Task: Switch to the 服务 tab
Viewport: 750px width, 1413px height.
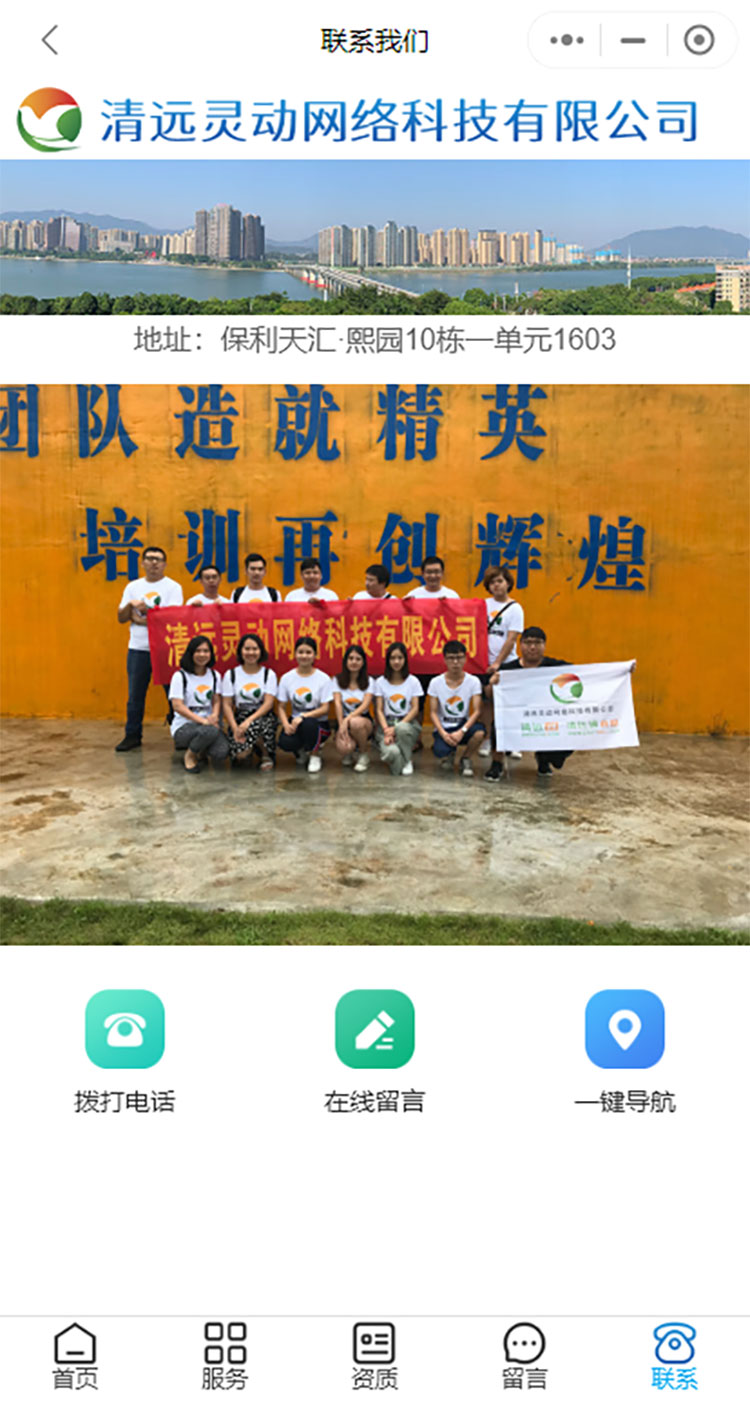Action: [225, 1357]
